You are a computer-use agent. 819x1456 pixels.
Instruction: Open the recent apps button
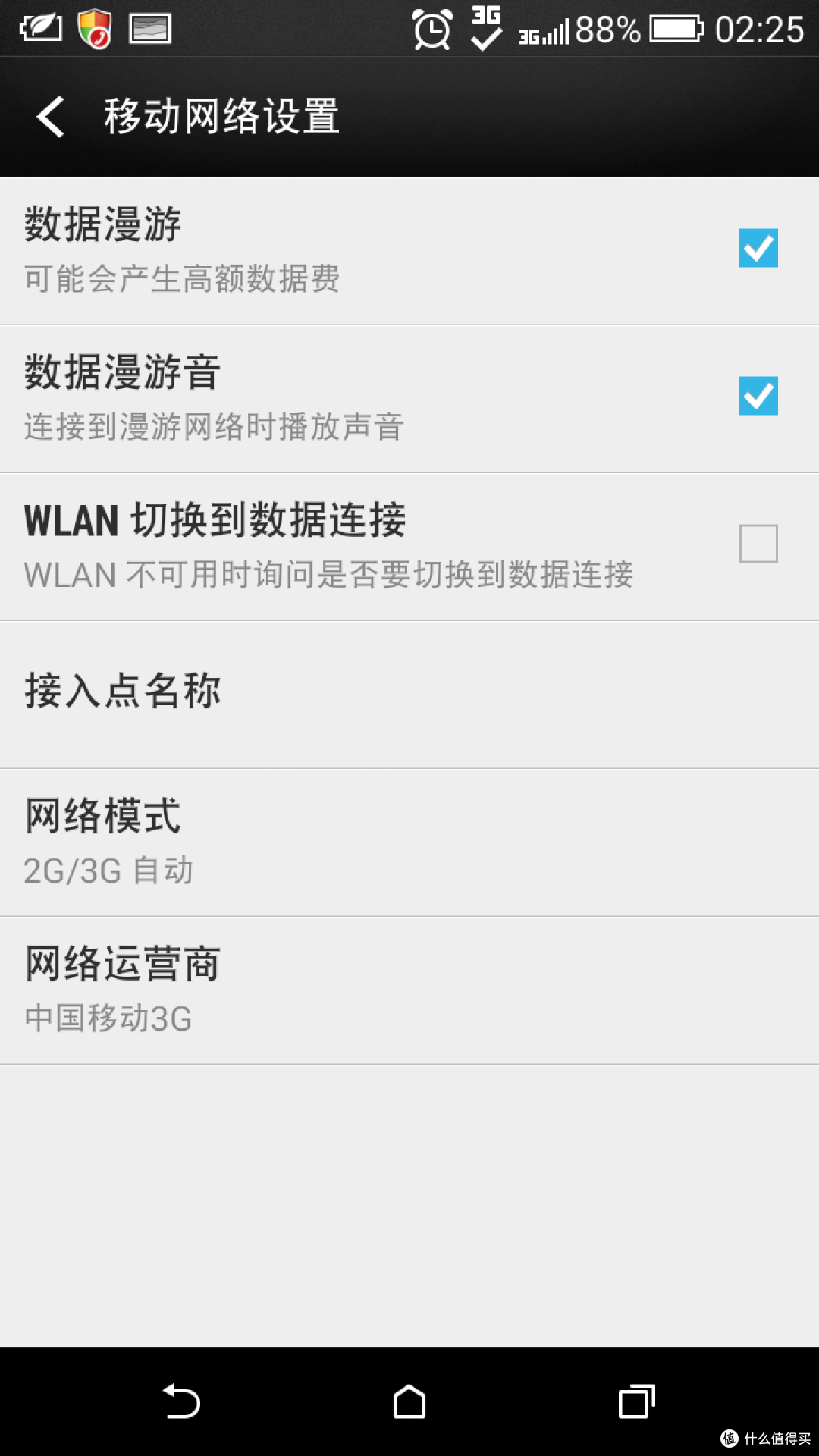[637, 1401]
